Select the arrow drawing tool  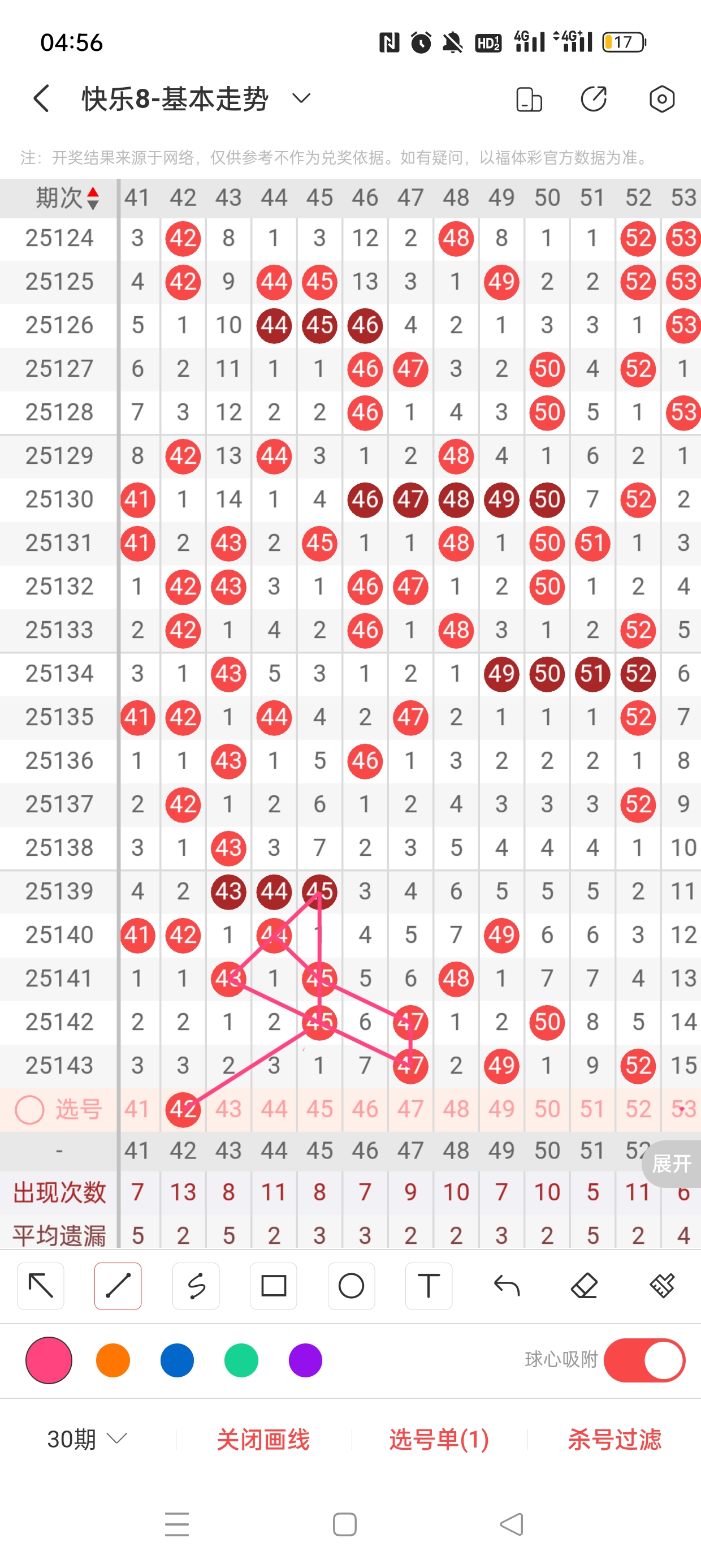click(41, 1286)
